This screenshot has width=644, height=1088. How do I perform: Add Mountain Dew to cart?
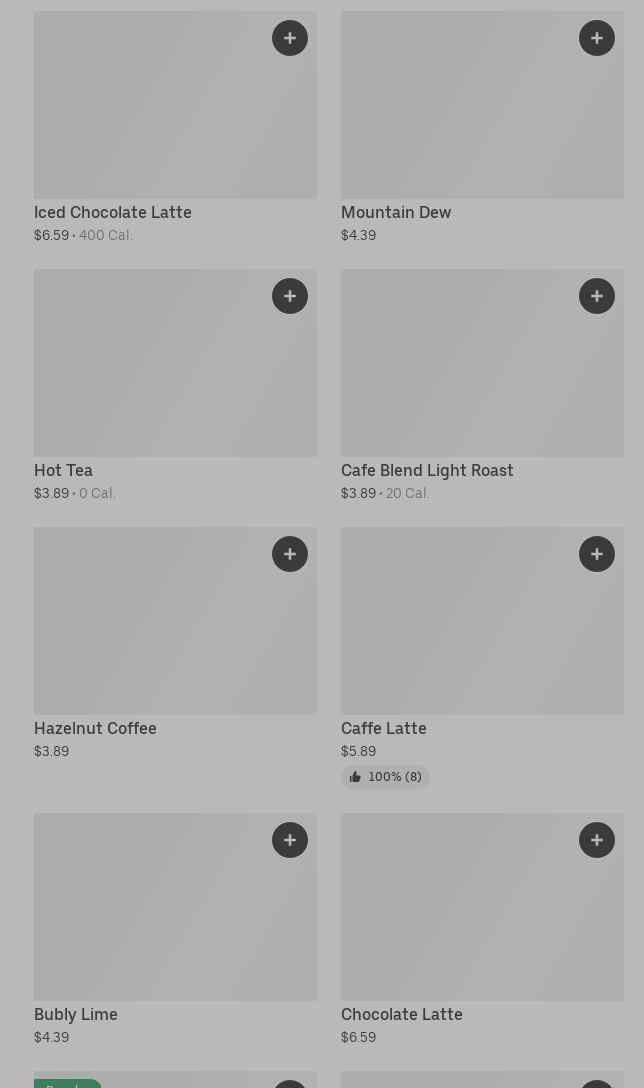coord(597,38)
